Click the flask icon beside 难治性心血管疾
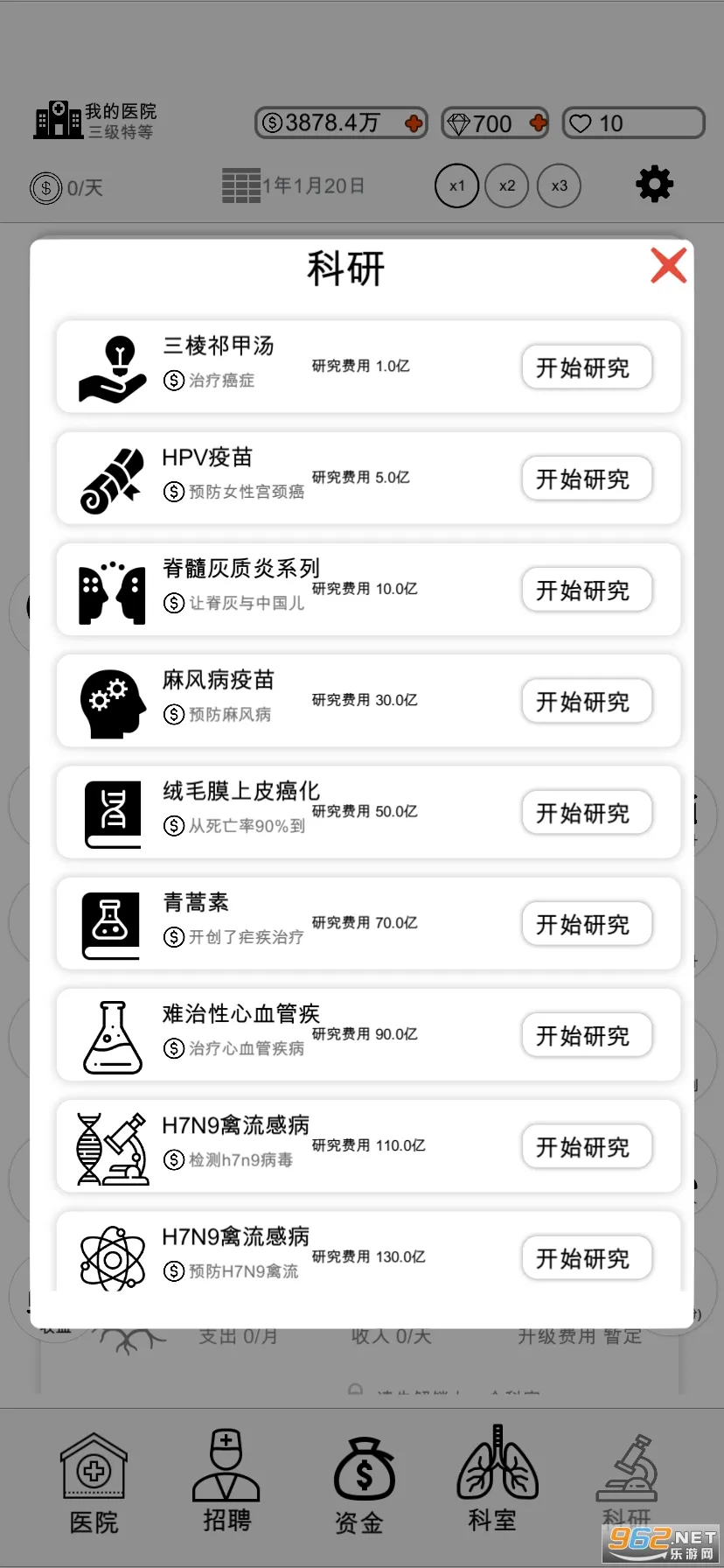Viewport: 724px width, 1568px height. (111, 1035)
